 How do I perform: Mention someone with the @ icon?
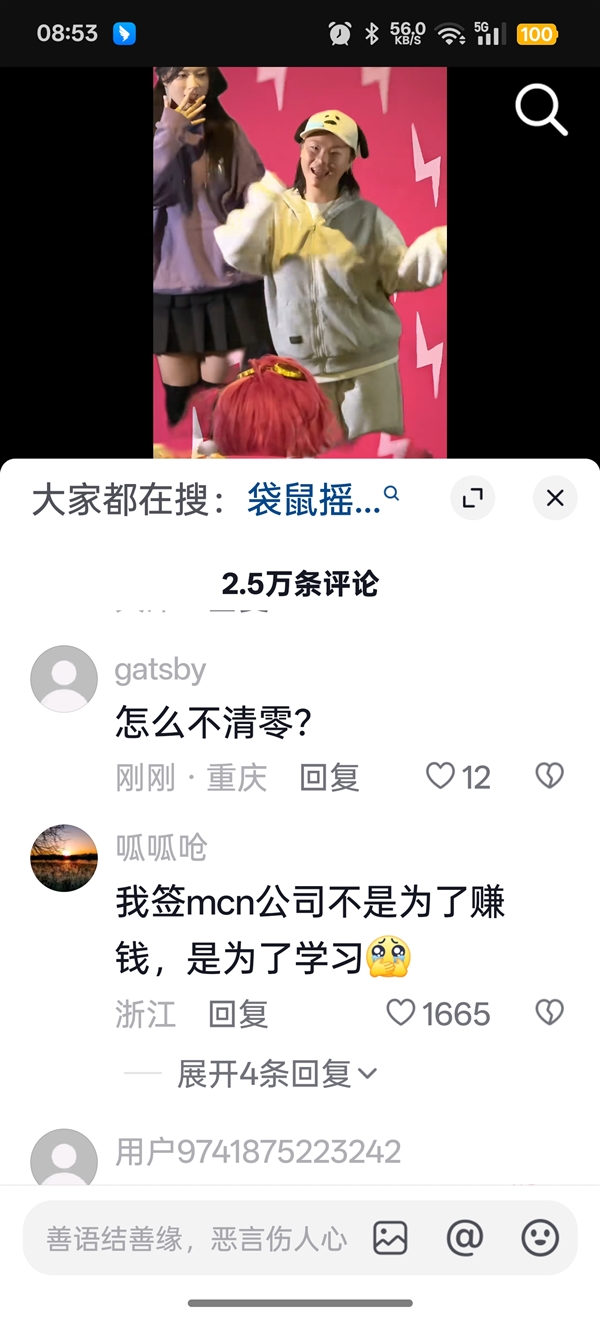tap(465, 1238)
